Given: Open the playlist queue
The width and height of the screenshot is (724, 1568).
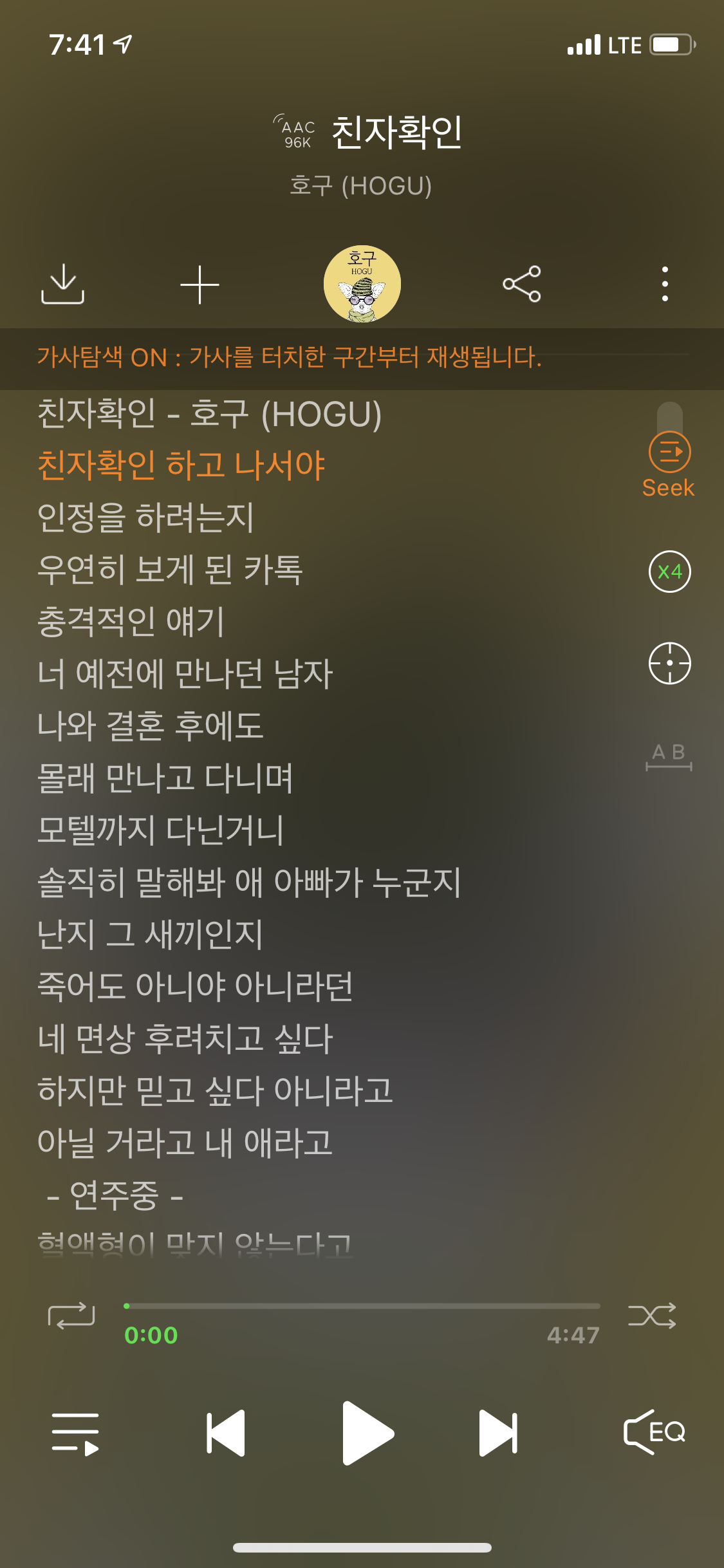Looking at the screenshot, I should [x=75, y=1433].
